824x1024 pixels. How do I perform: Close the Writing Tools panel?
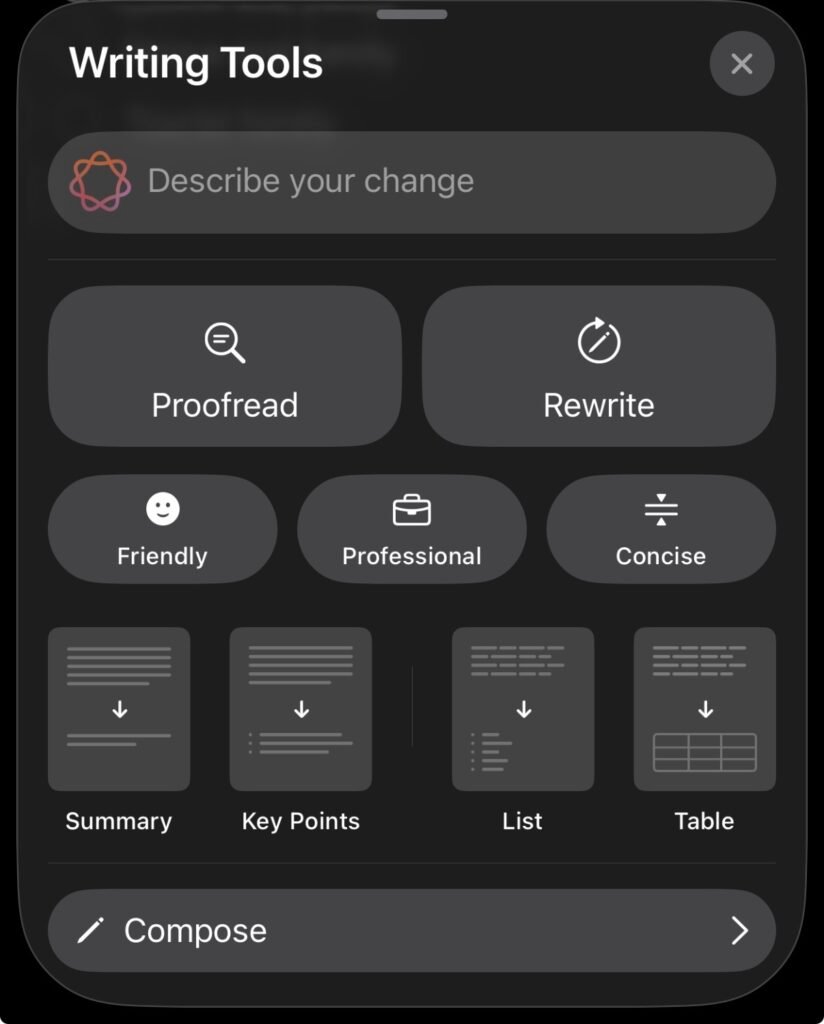(741, 64)
